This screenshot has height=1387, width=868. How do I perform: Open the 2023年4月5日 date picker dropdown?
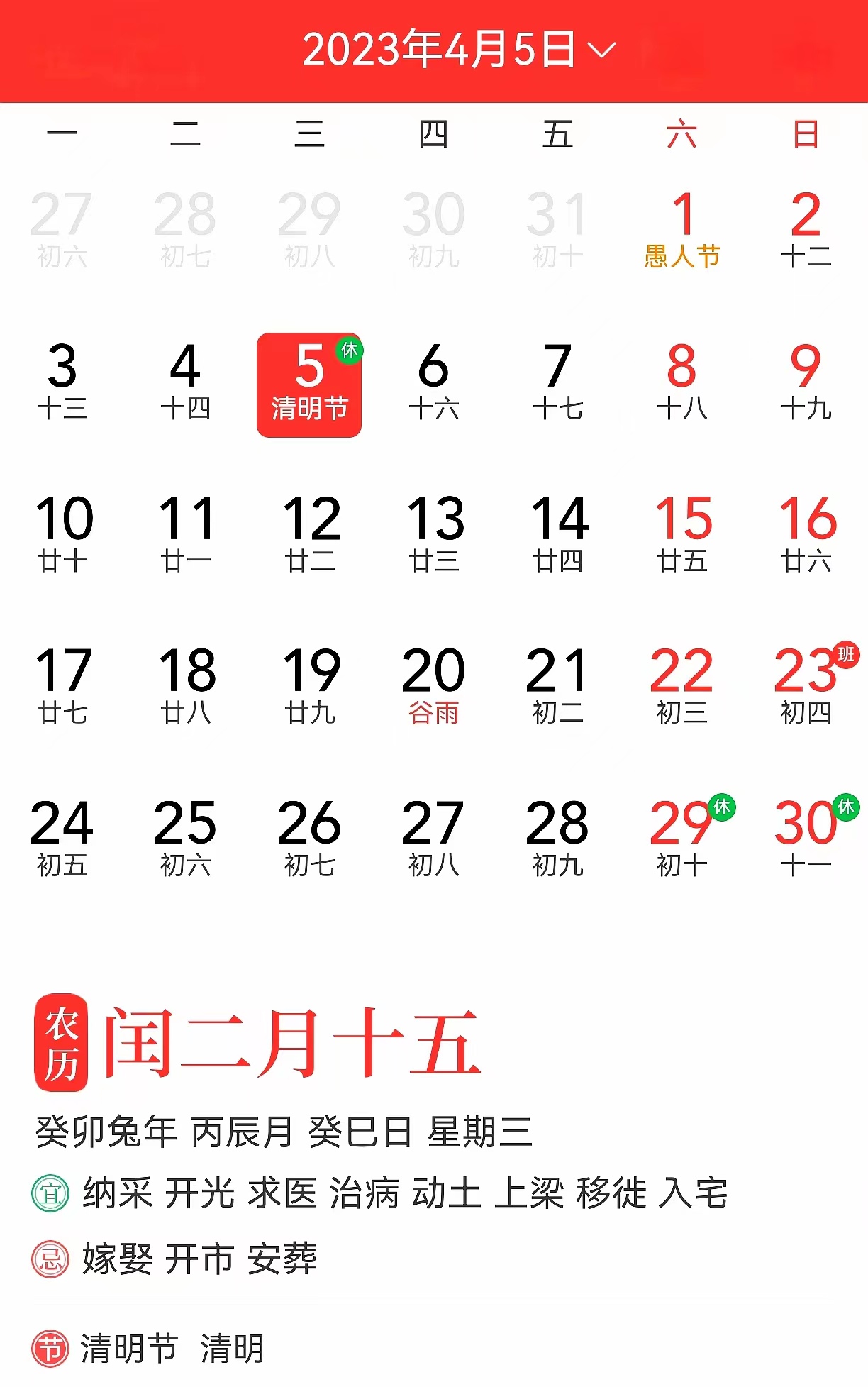458,50
